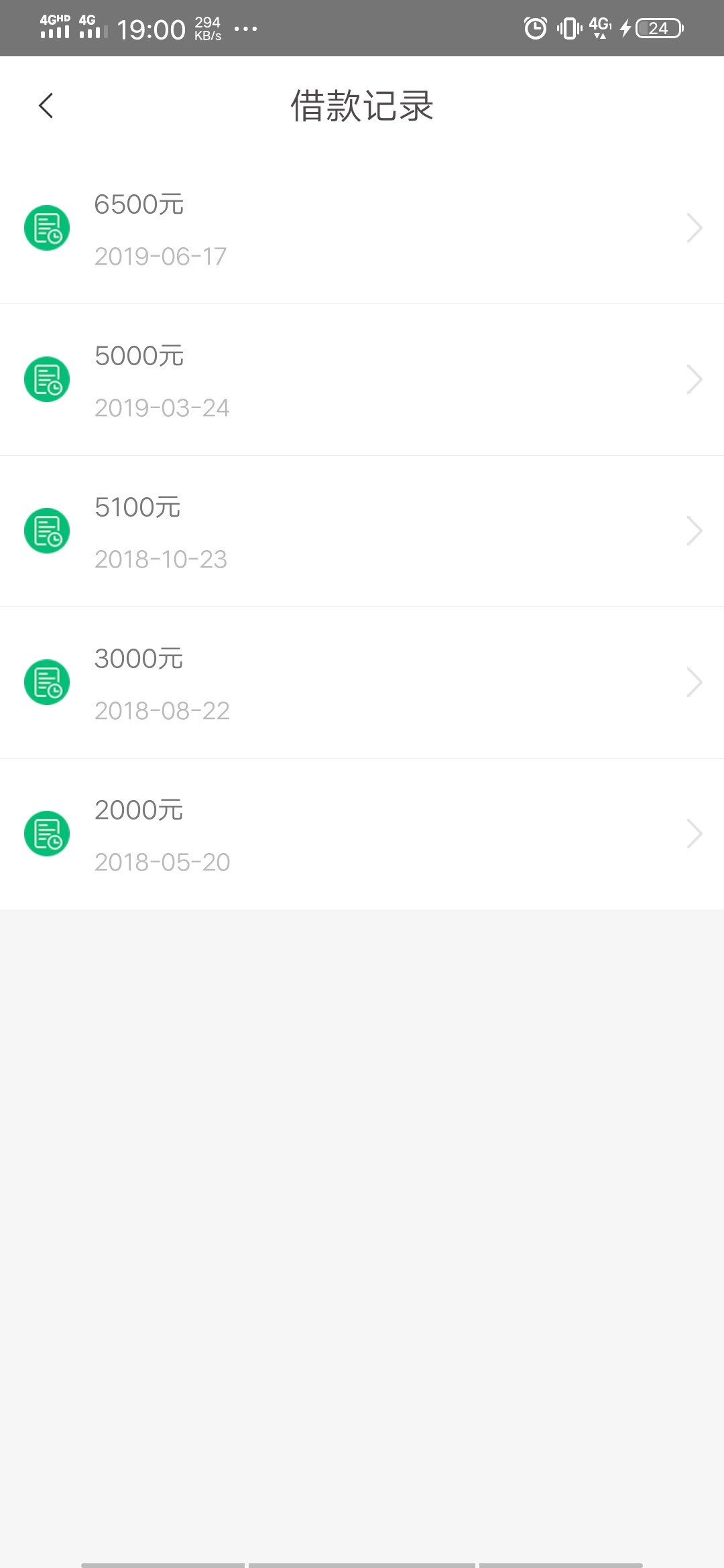View the 3000元 loan dated 2018-08-22

point(362,683)
